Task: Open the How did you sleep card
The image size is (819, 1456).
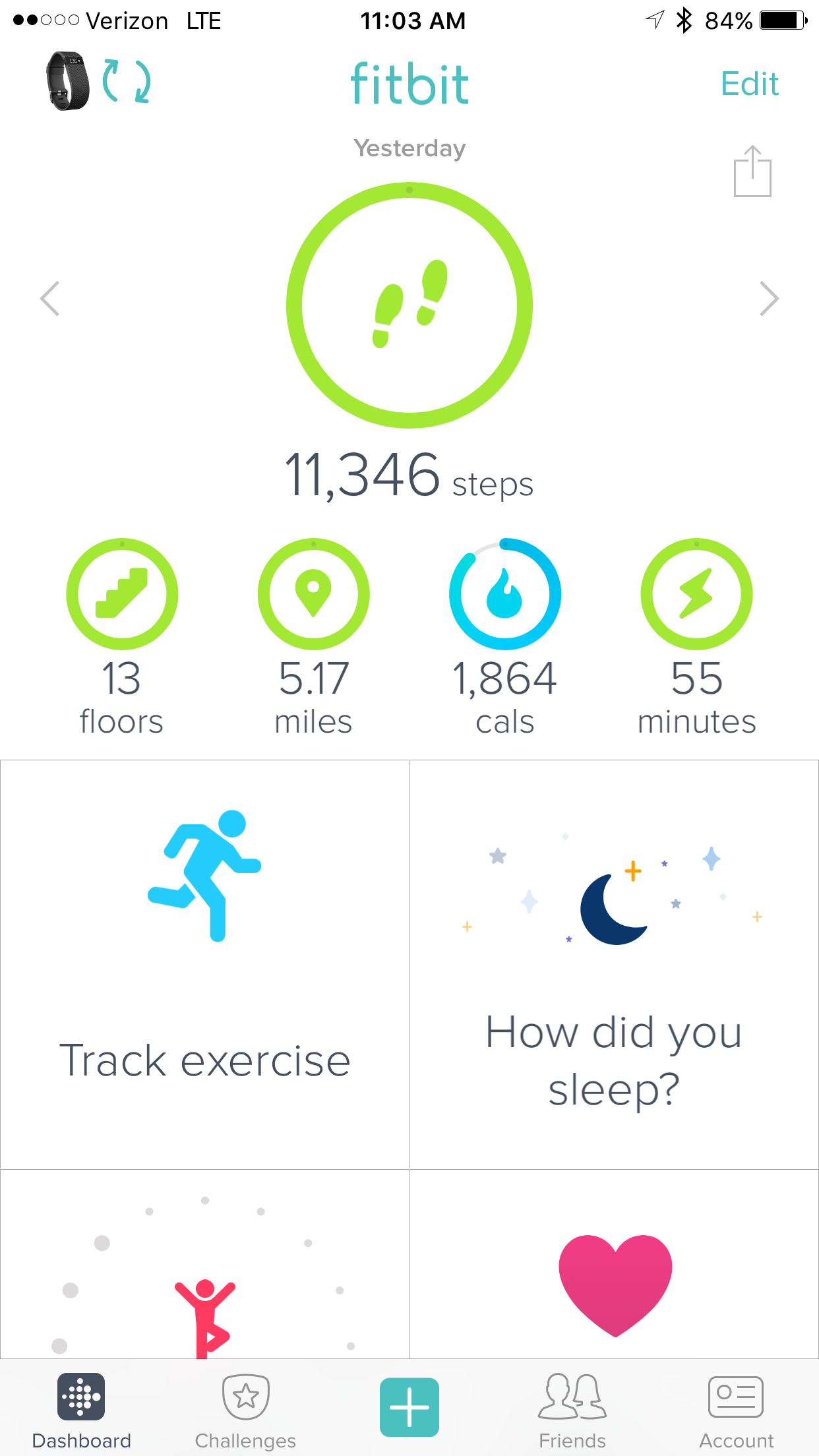Action: pyautogui.click(x=614, y=964)
